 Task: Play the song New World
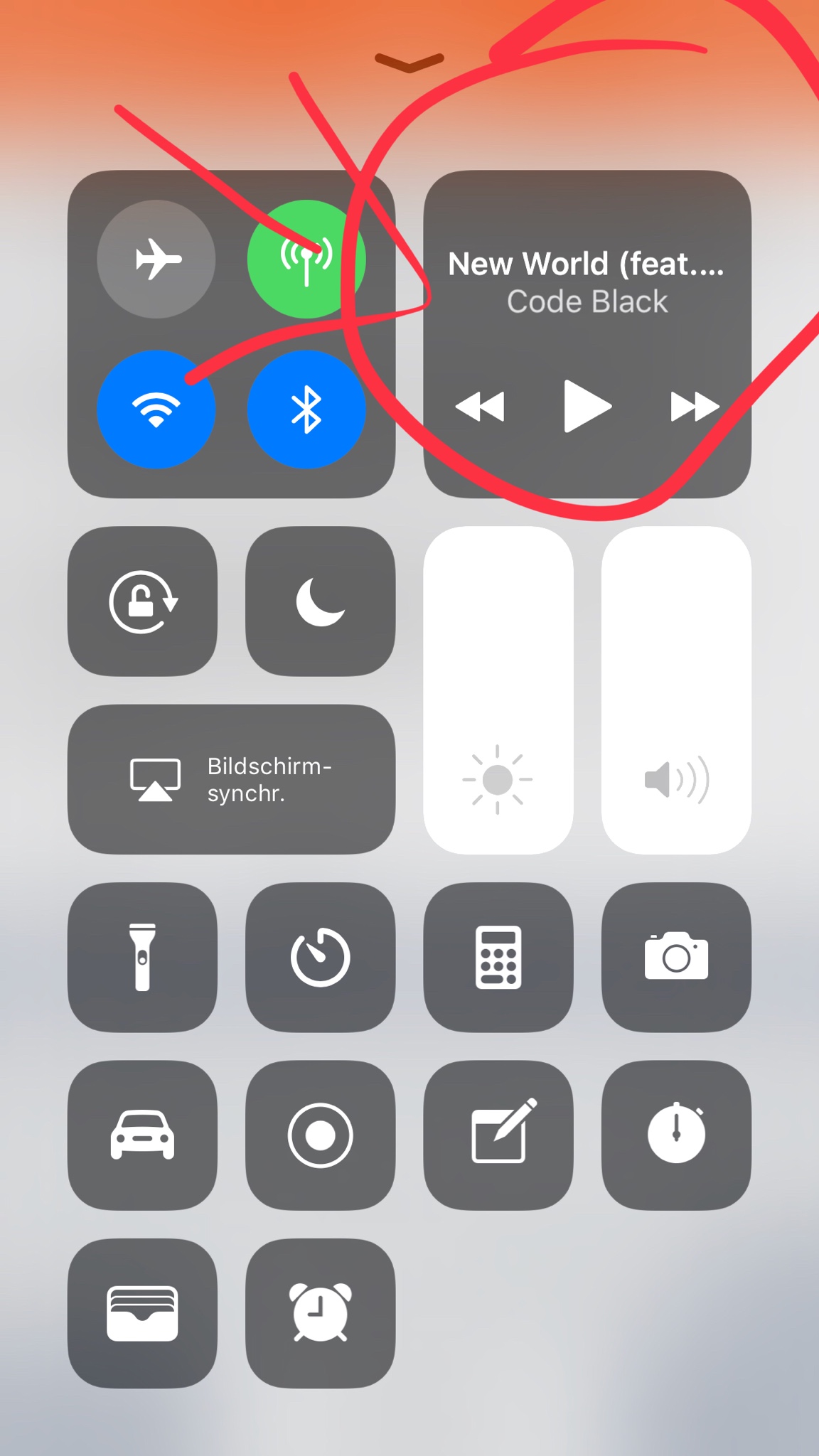tap(587, 407)
